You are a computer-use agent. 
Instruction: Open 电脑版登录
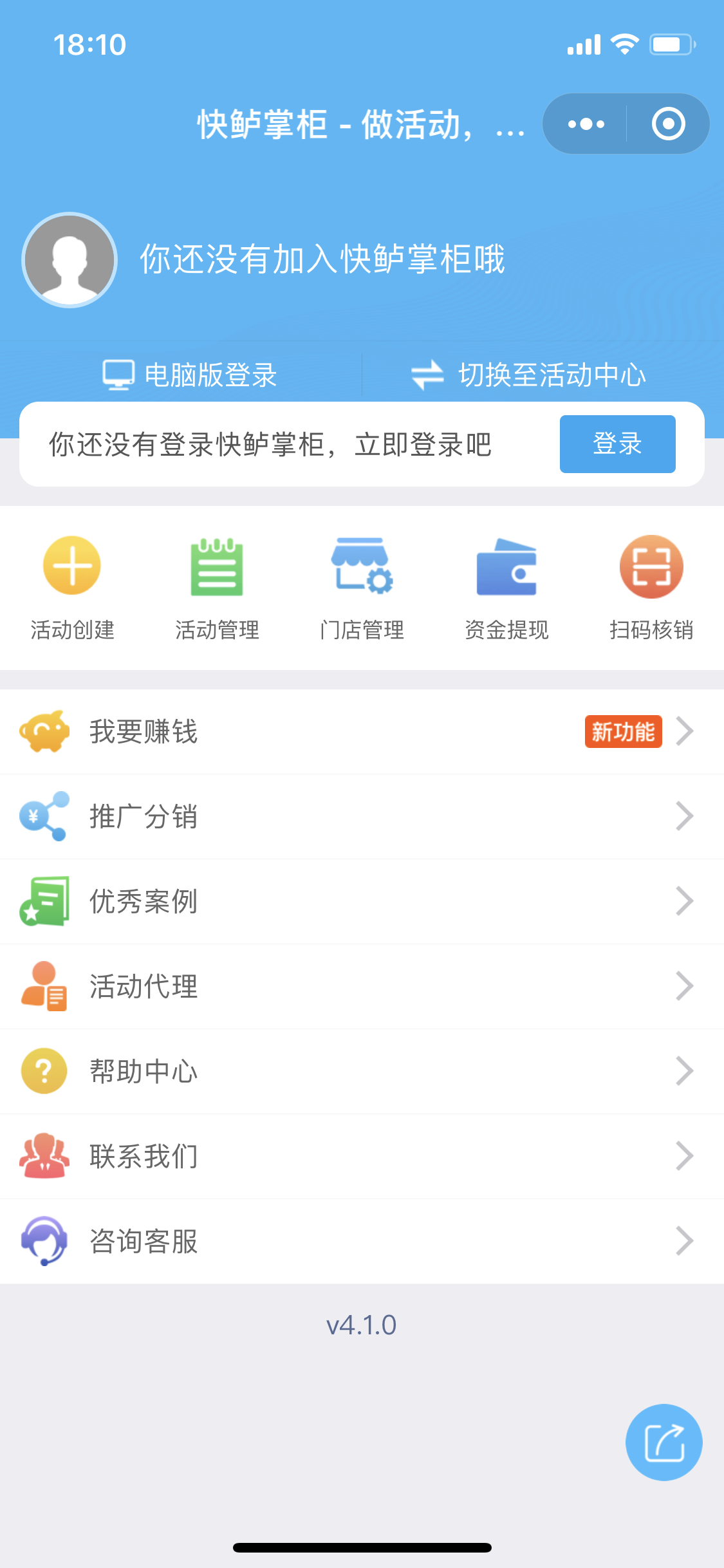(x=190, y=375)
